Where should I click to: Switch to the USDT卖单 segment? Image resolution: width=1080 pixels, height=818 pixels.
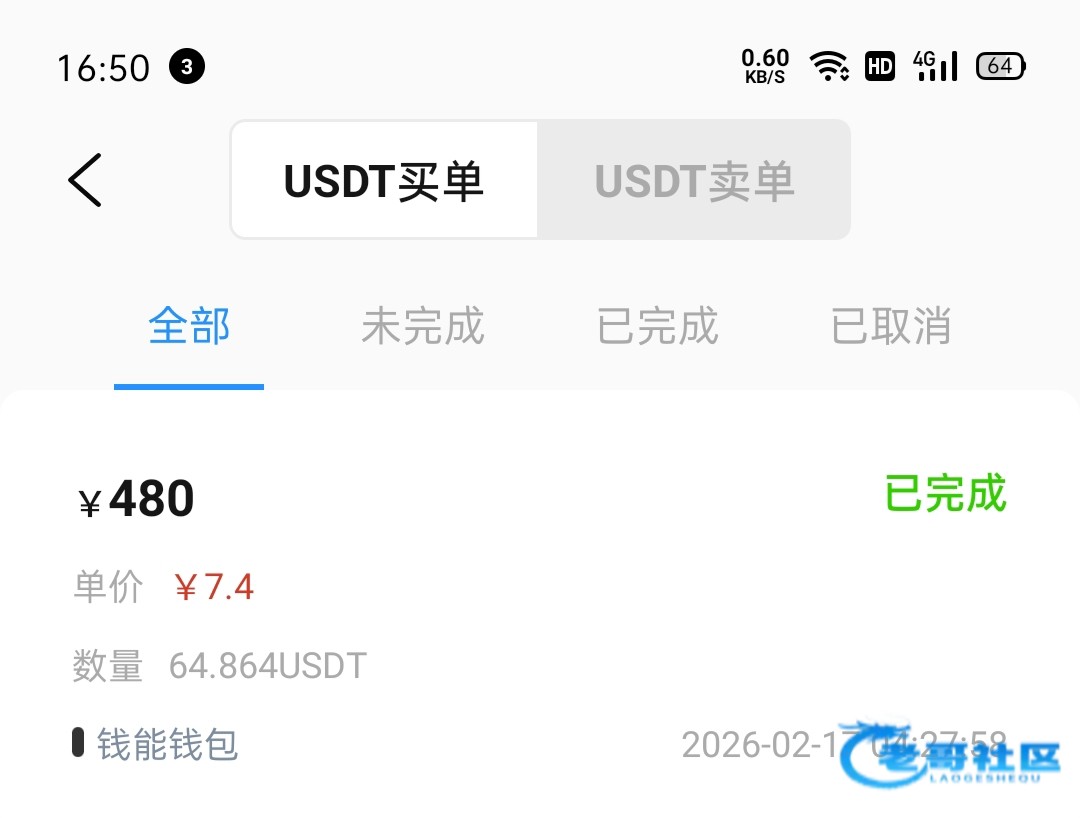[694, 181]
